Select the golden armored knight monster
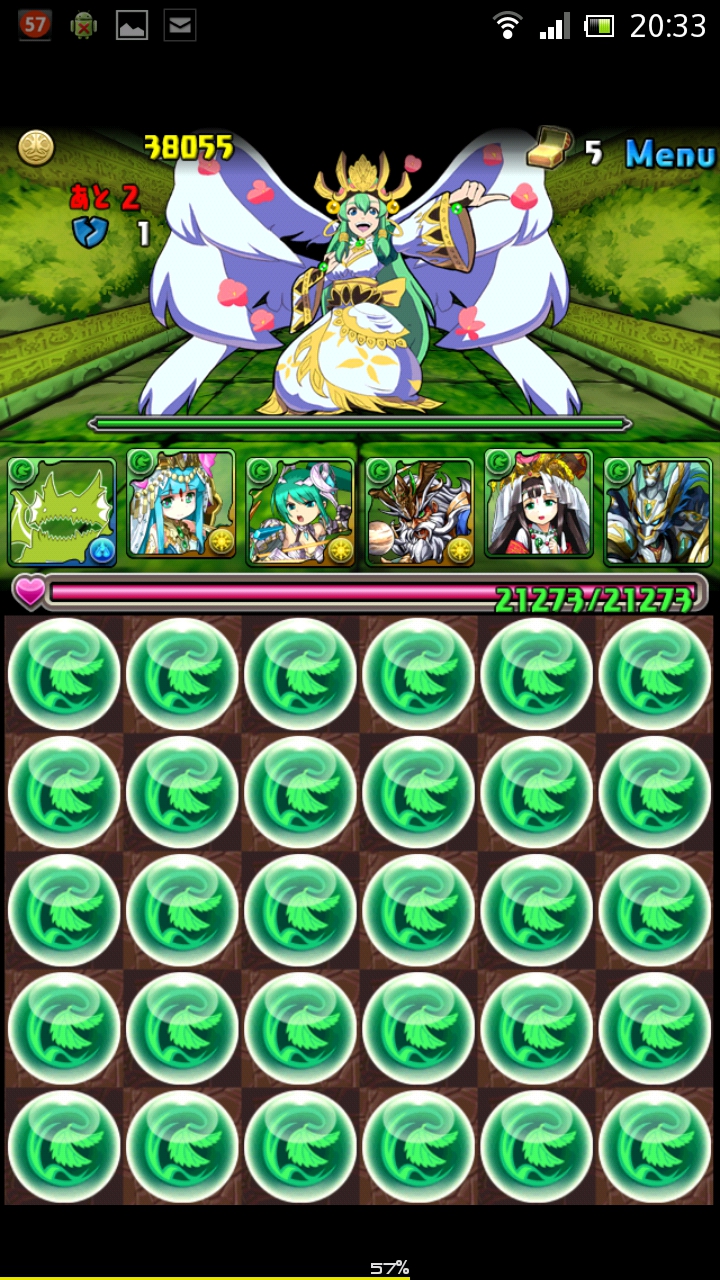The height and width of the screenshot is (1280, 720). [657, 510]
